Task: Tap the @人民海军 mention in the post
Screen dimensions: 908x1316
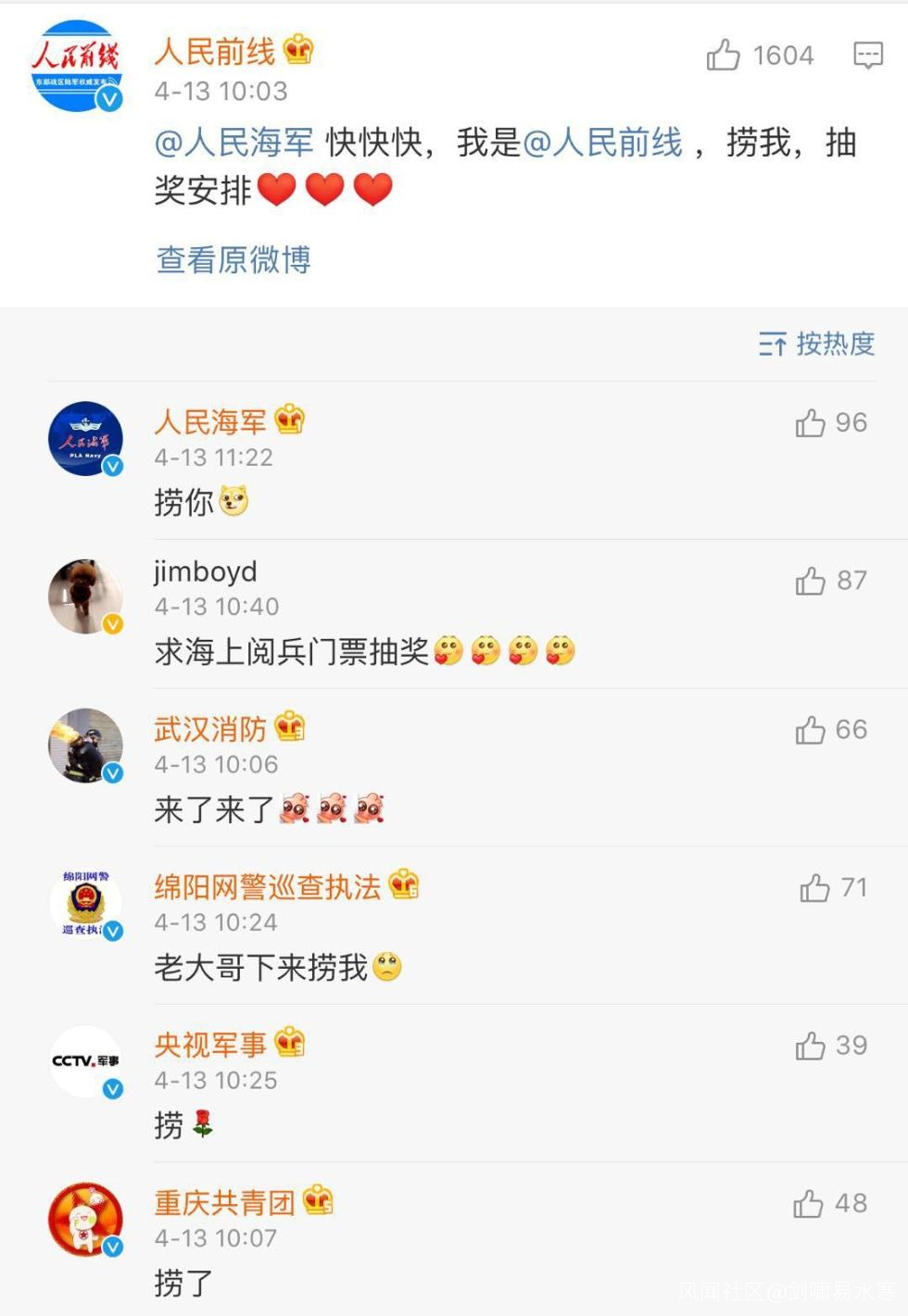Action: (233, 144)
